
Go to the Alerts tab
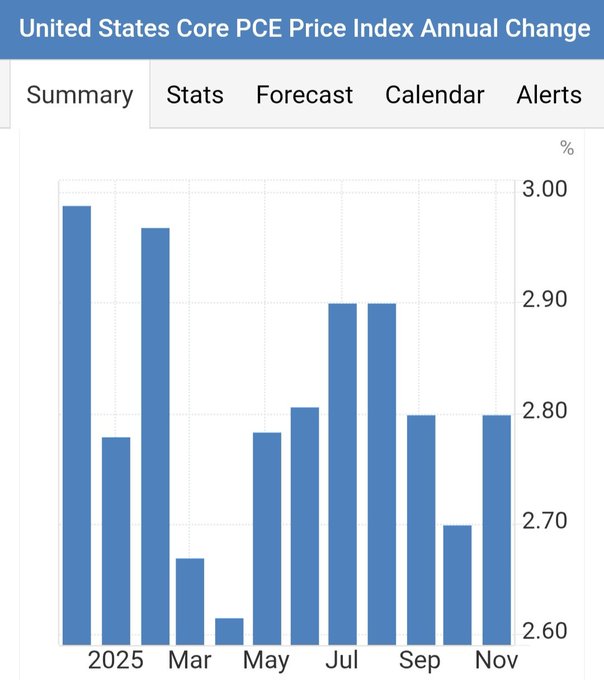pyautogui.click(x=549, y=95)
